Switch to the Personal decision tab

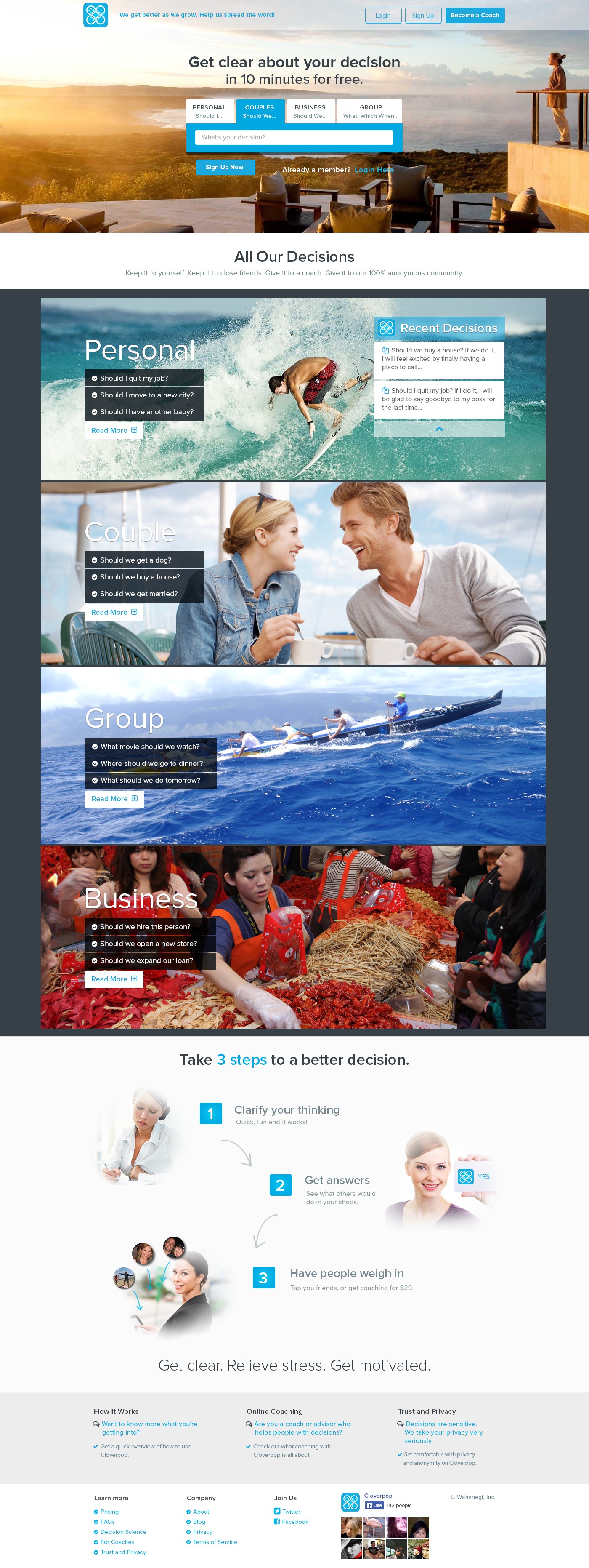tap(210, 111)
